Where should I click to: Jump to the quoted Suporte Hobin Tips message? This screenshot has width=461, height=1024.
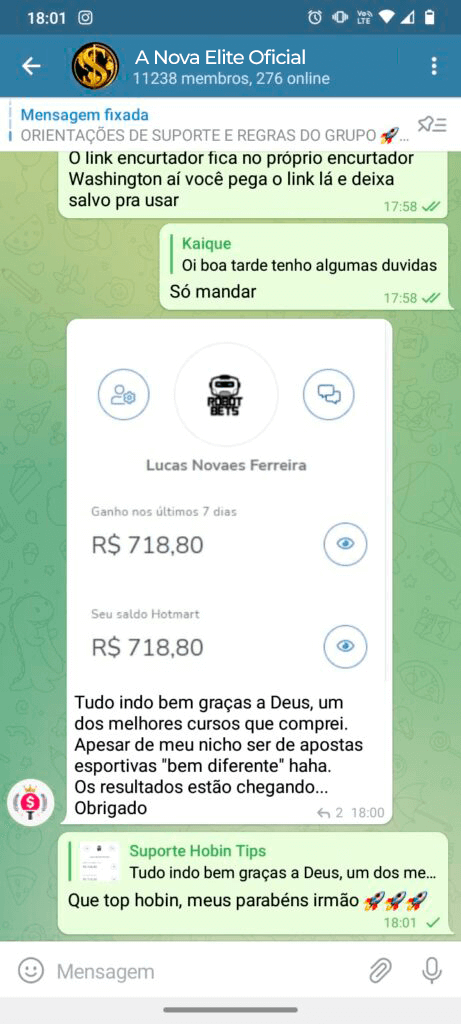coord(257,862)
